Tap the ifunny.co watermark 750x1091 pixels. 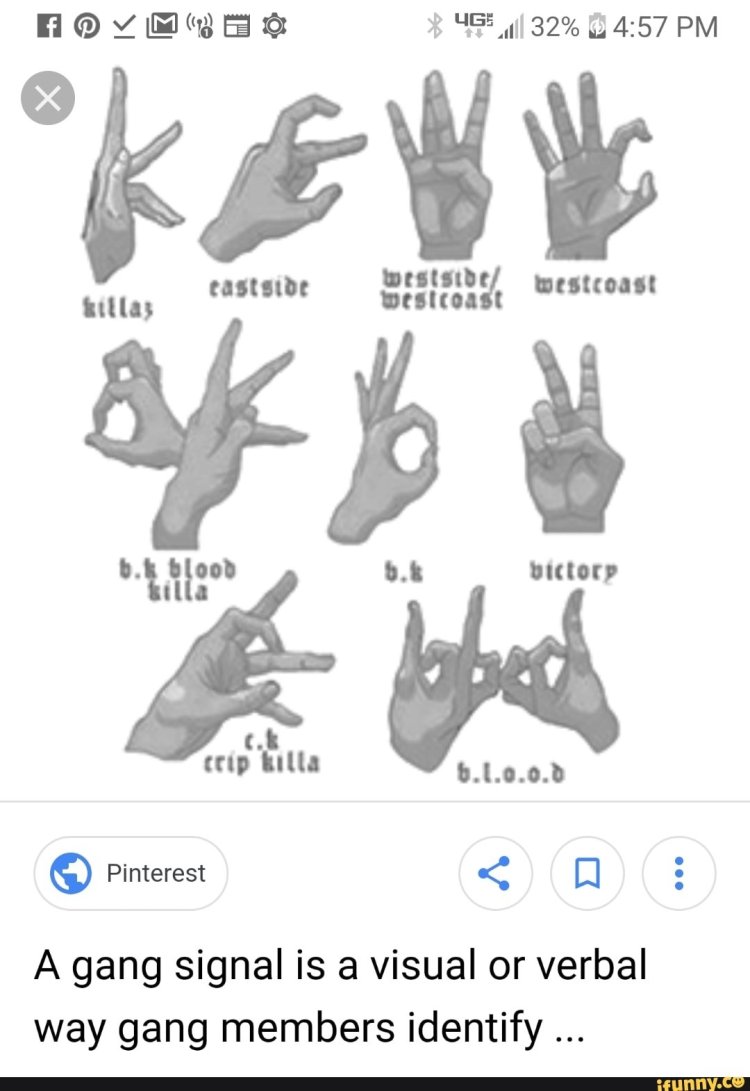(702, 1081)
